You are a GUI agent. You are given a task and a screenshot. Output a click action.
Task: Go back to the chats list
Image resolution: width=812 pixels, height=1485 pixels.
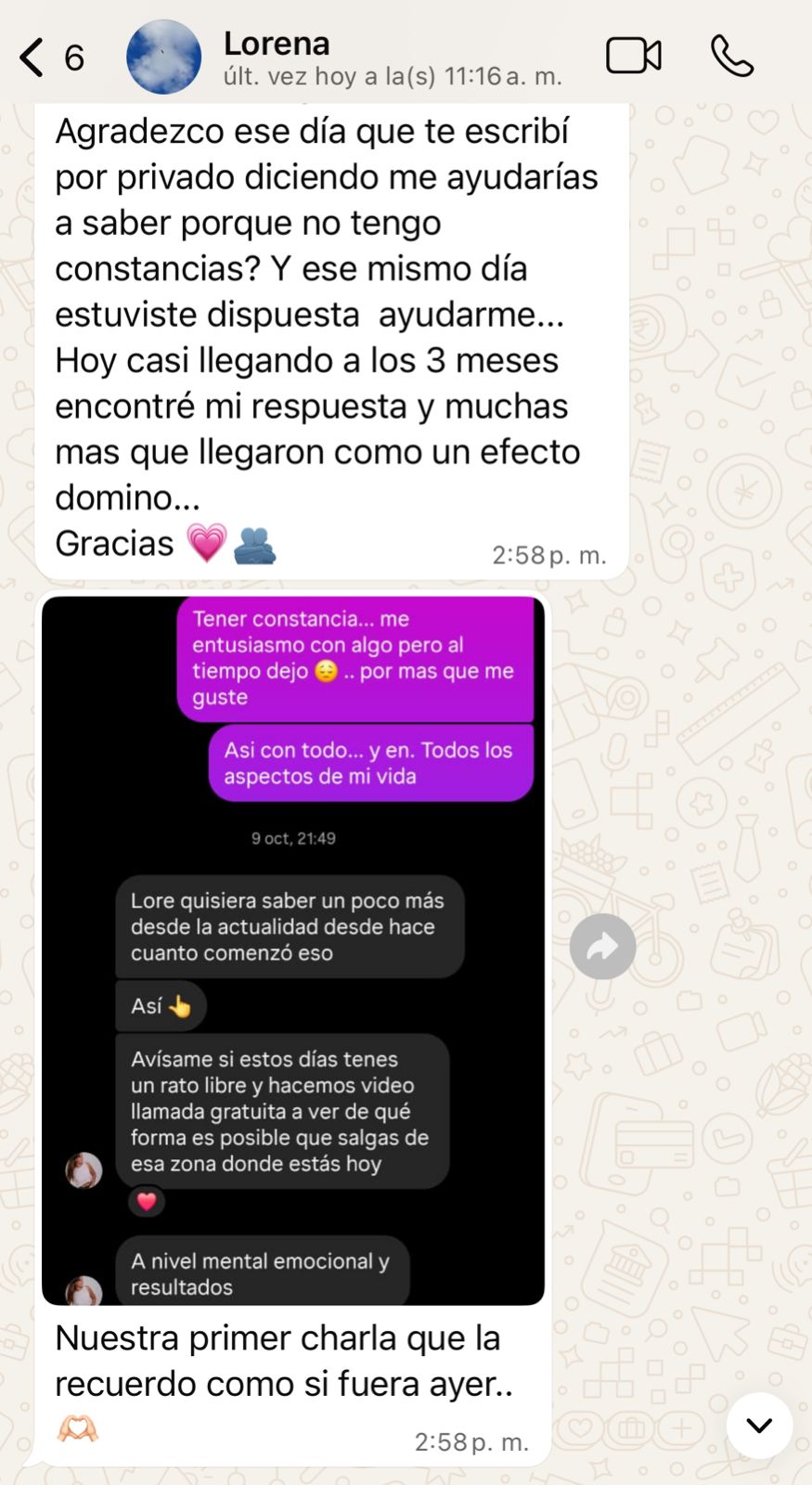(x=33, y=58)
